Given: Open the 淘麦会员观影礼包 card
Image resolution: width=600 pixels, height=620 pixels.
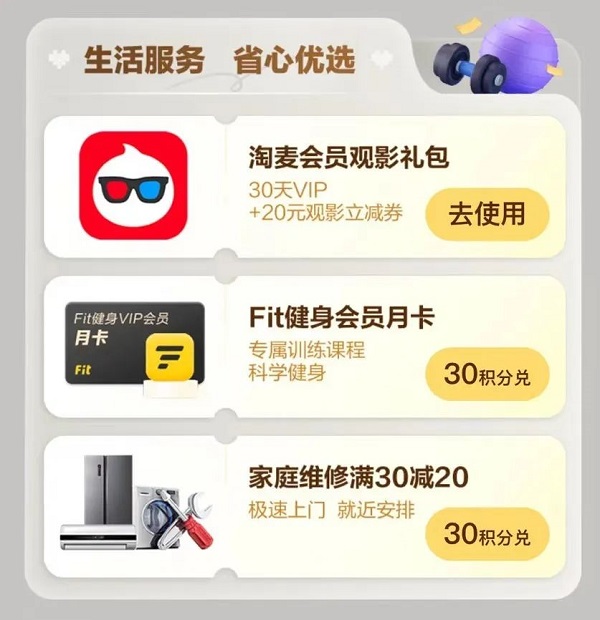Looking at the screenshot, I should coord(348,158).
